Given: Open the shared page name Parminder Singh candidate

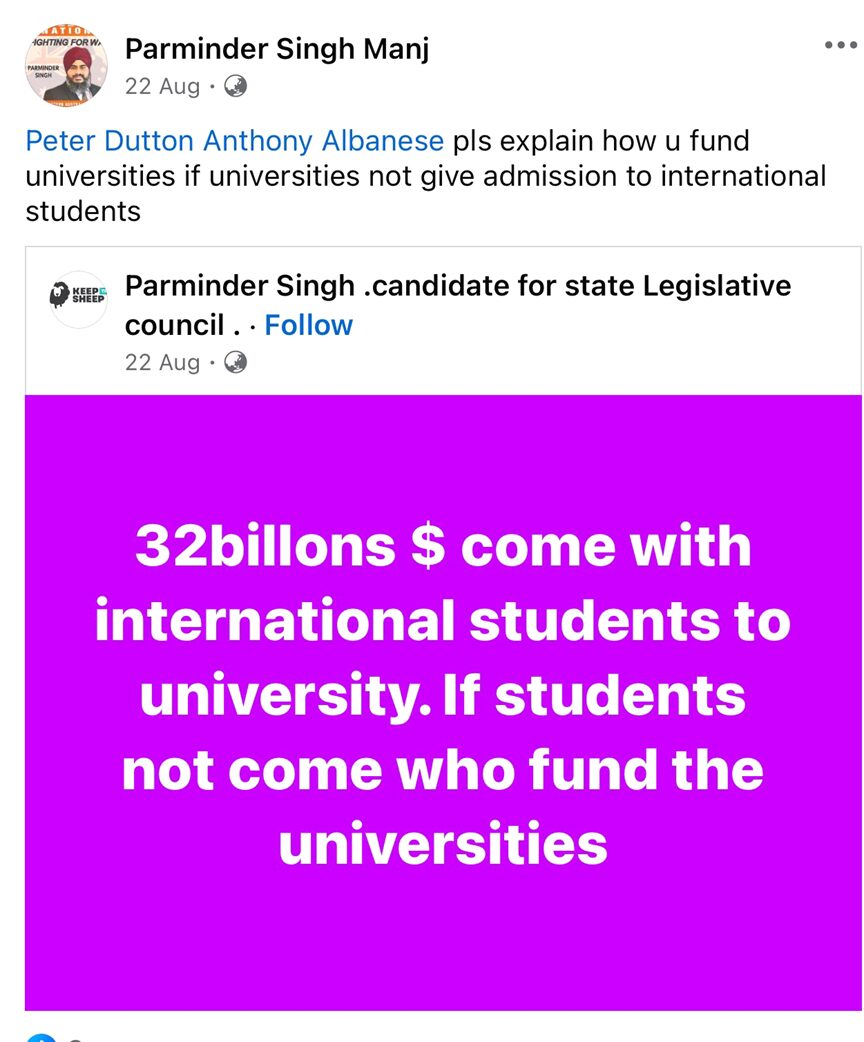Looking at the screenshot, I should [457, 286].
